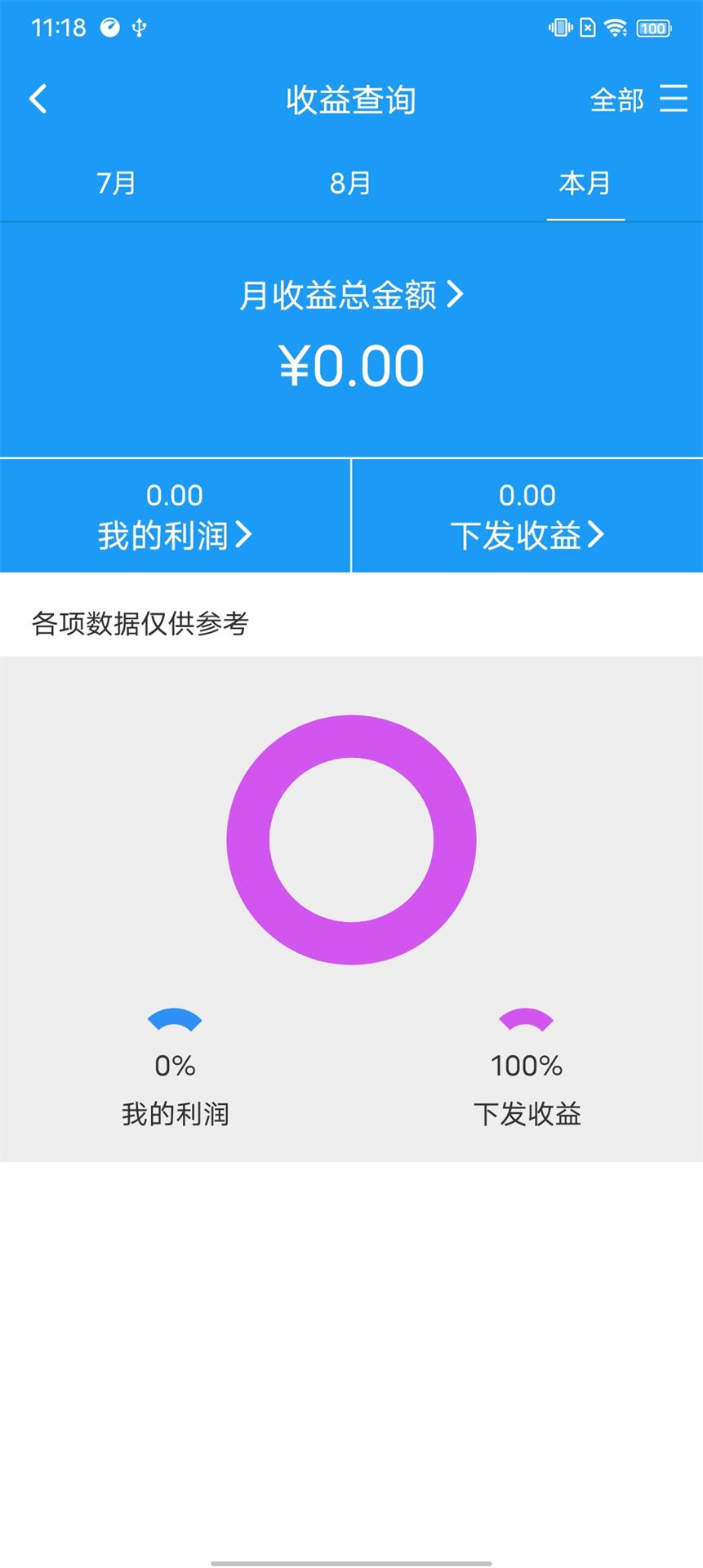Tap the USB connection status icon
Viewport: 703px width, 1568px height.
point(139,27)
